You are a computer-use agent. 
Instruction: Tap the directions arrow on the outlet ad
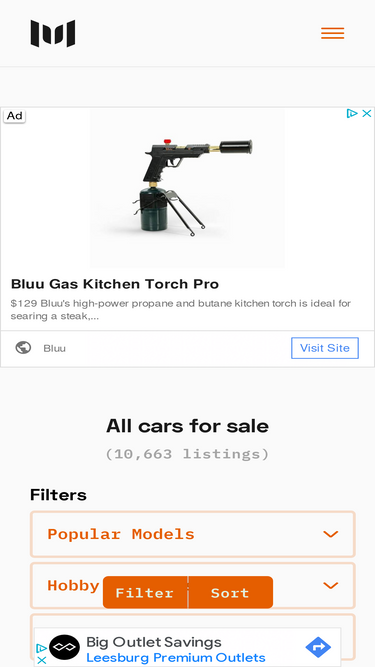pos(318,647)
